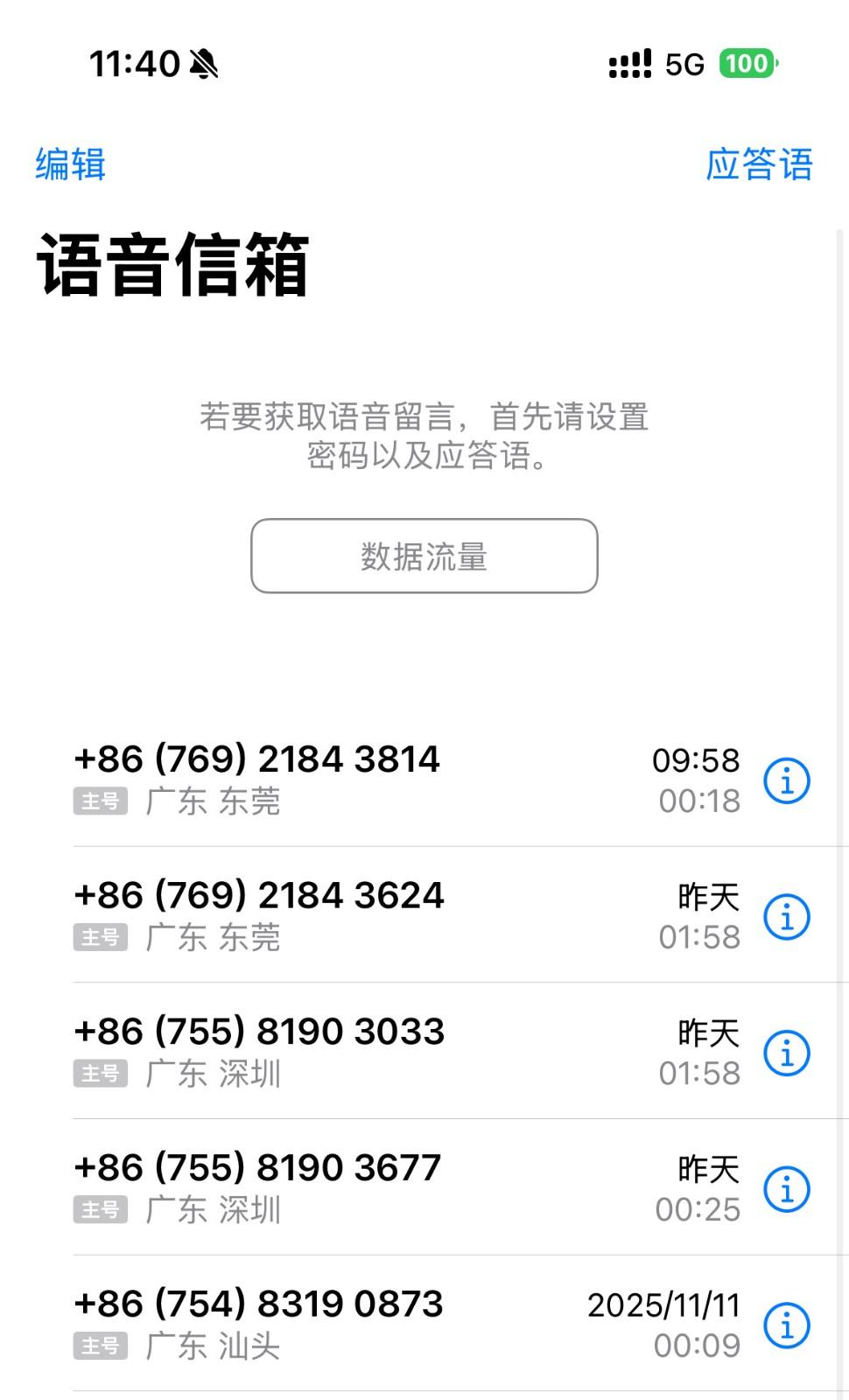Show info for +86 (769) 2184 3624
The width and height of the screenshot is (849, 1400).
tap(787, 917)
